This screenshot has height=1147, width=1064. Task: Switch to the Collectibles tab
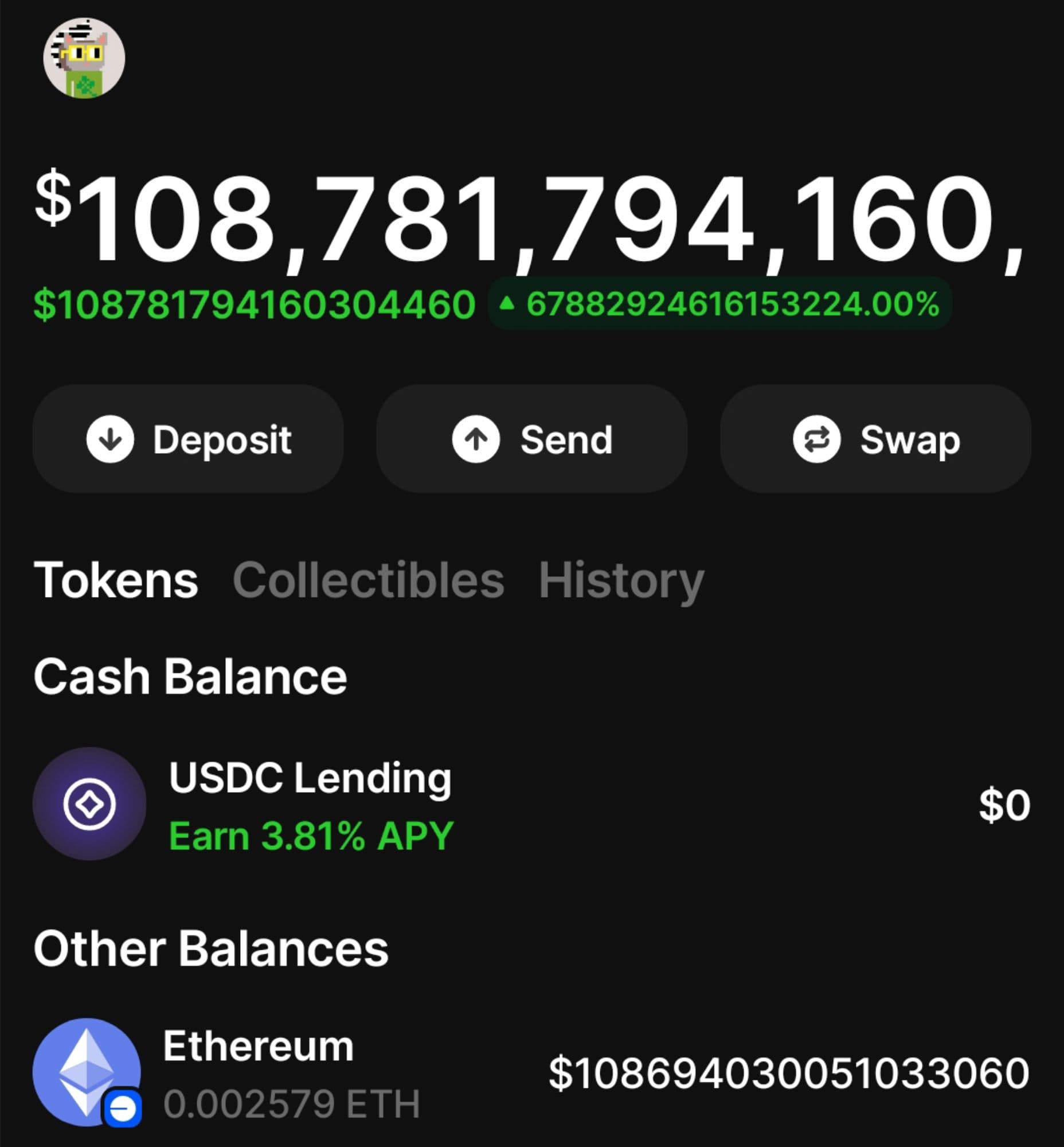pyautogui.click(x=369, y=580)
